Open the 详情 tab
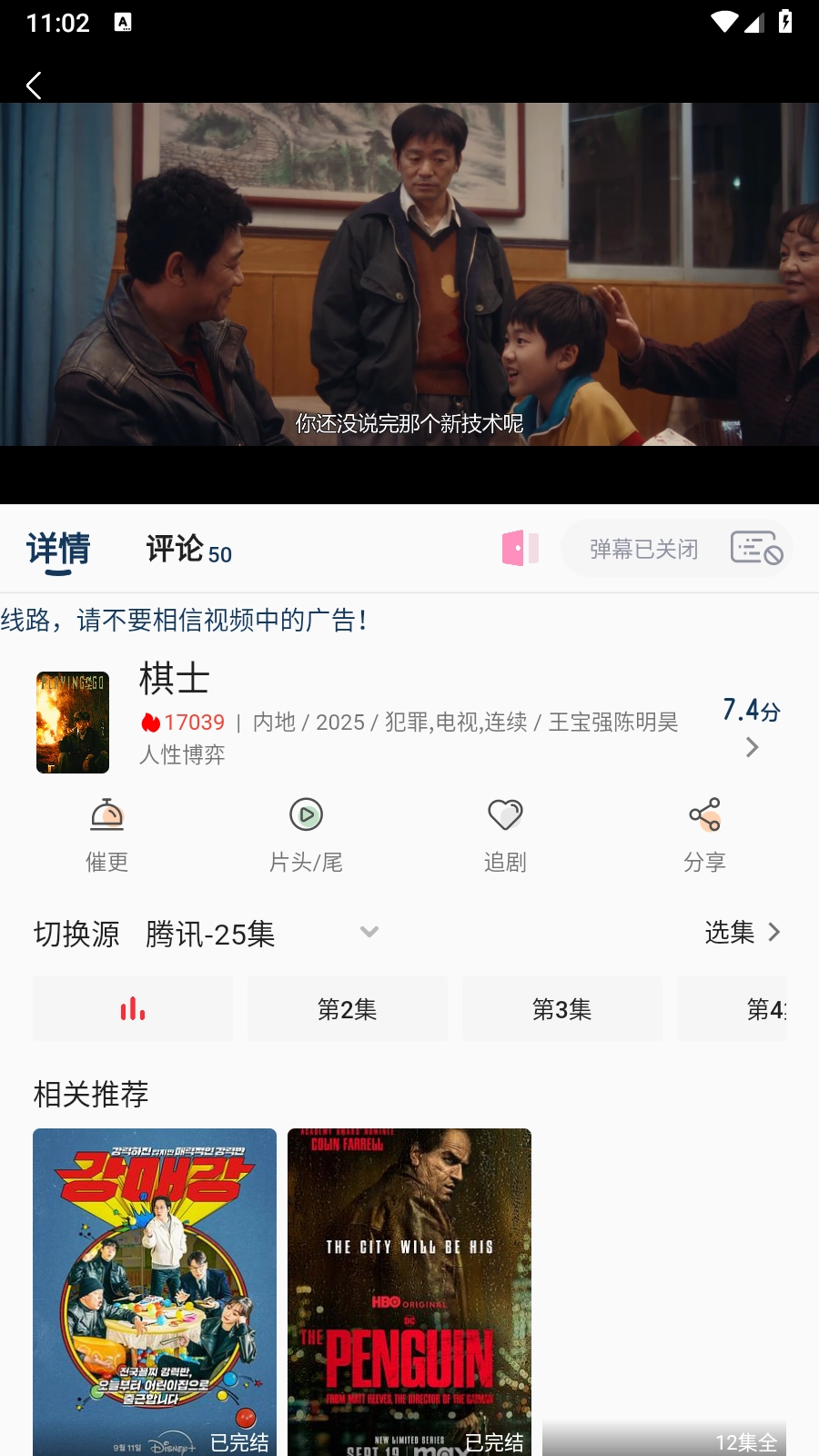The width and height of the screenshot is (819, 1456). tap(58, 550)
